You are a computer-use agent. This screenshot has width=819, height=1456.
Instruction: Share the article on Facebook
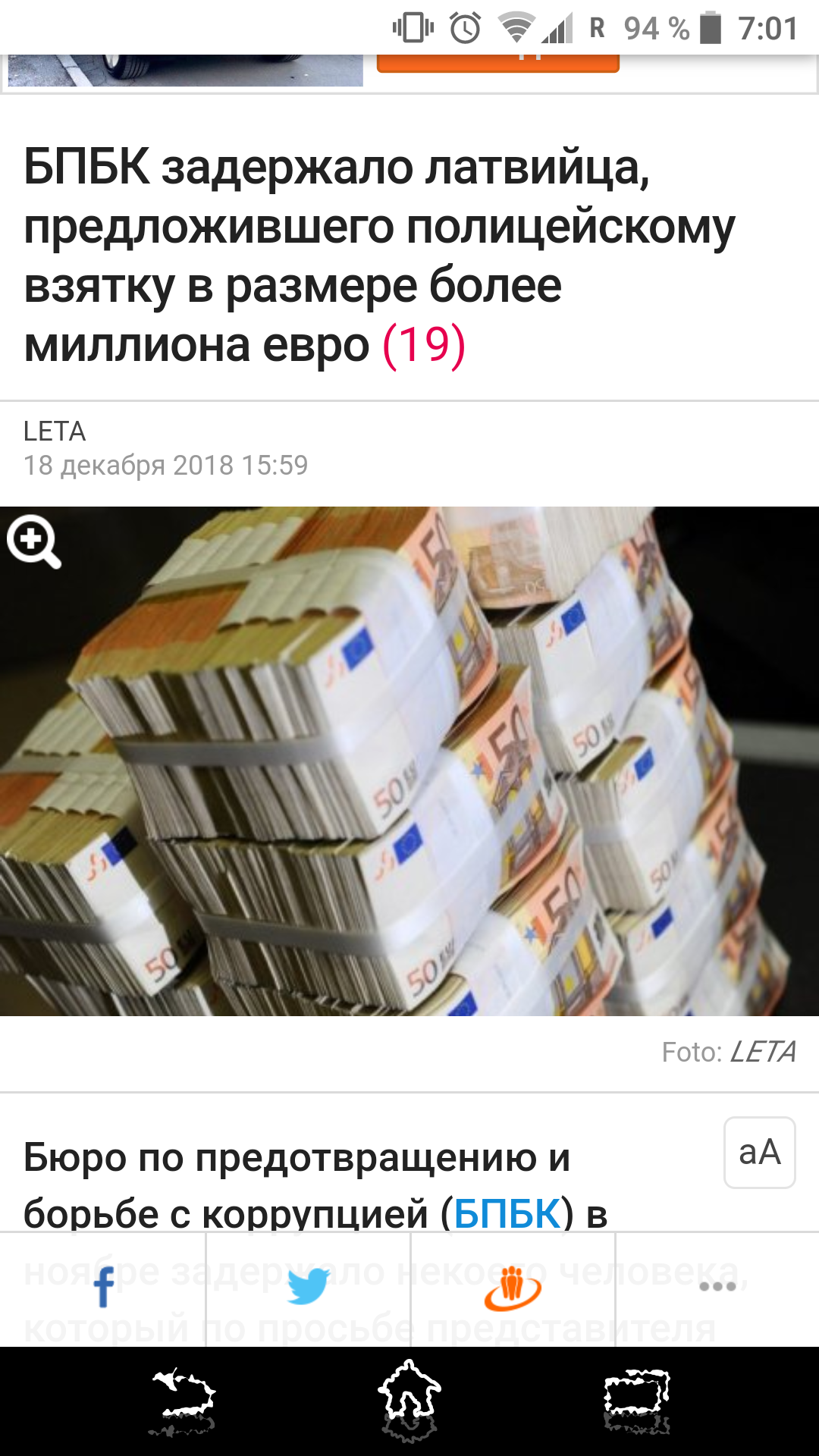(103, 1288)
